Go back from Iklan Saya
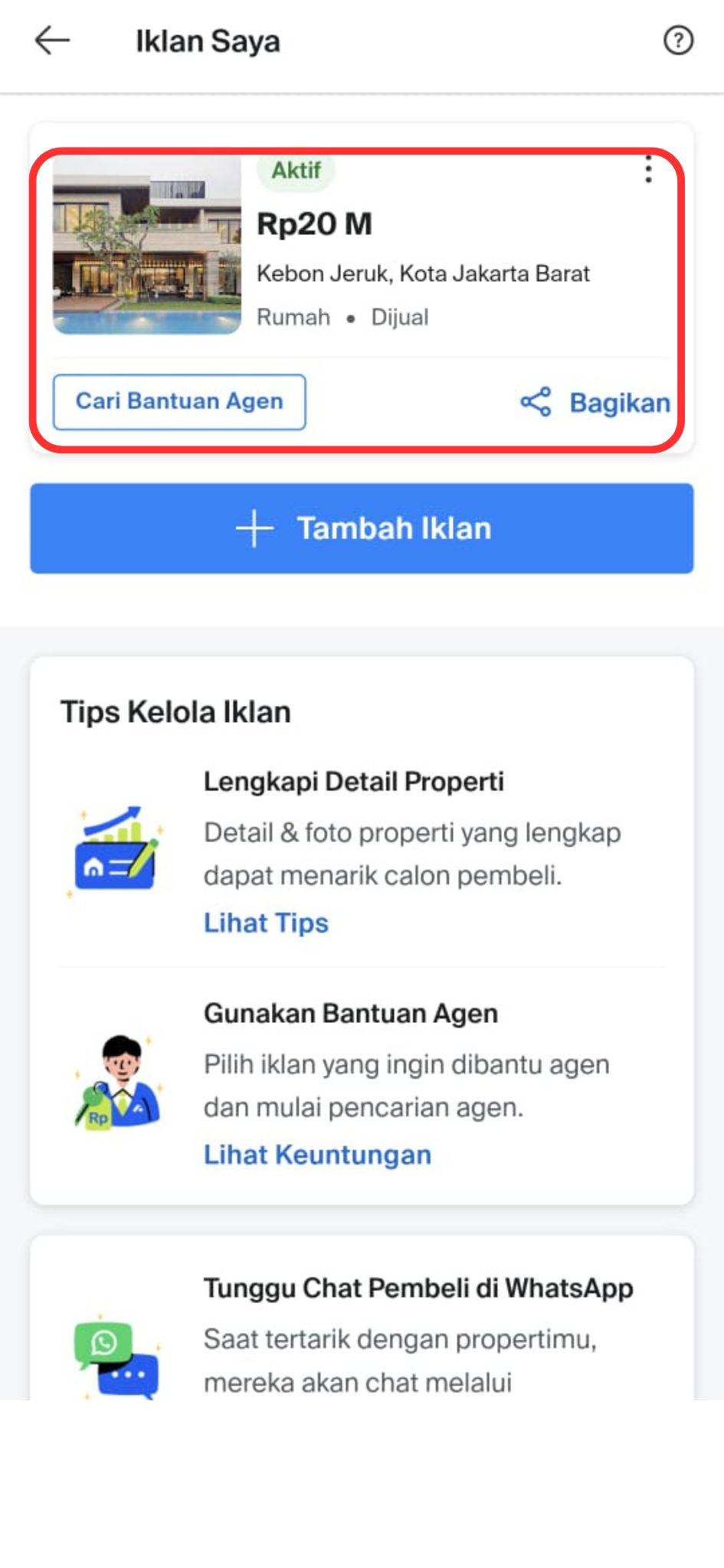 52,41
